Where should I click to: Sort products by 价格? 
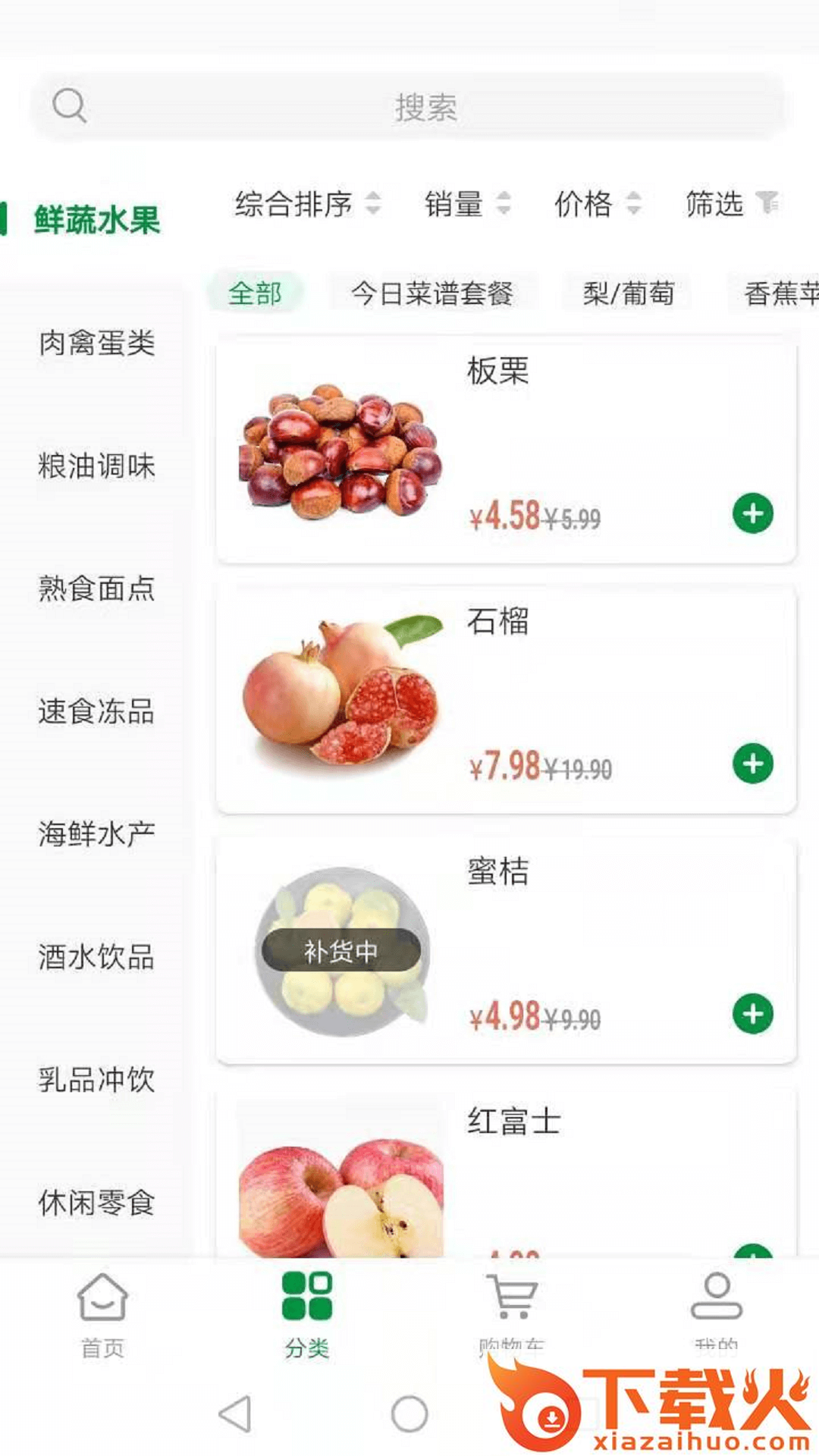pos(597,204)
